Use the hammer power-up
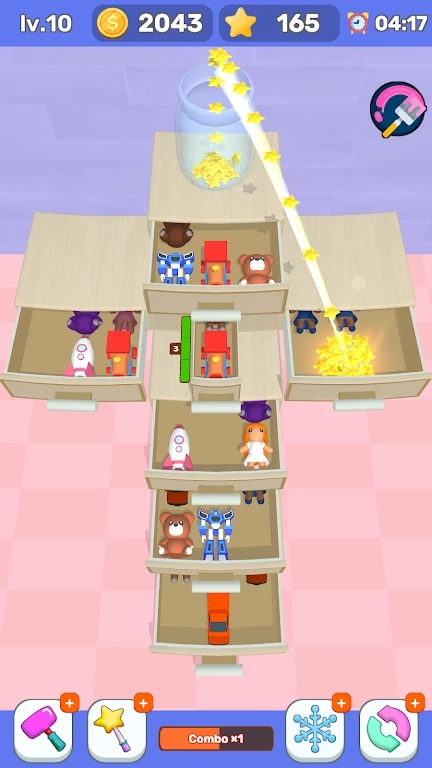This screenshot has height=768, width=432. pyautogui.click(x=43, y=731)
